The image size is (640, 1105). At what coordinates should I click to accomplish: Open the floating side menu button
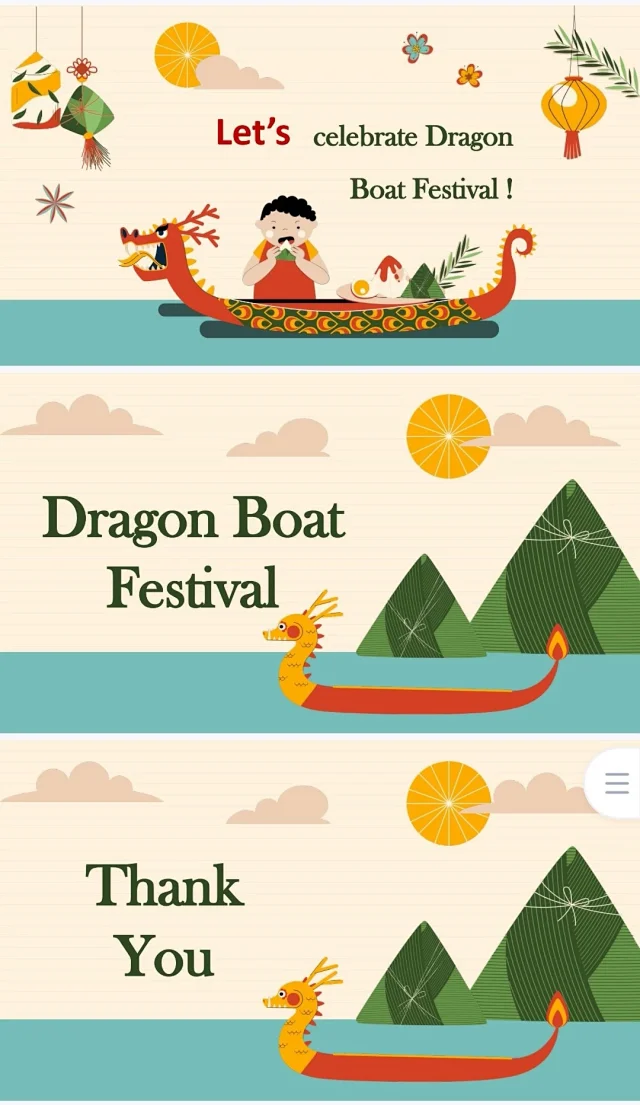(616, 783)
